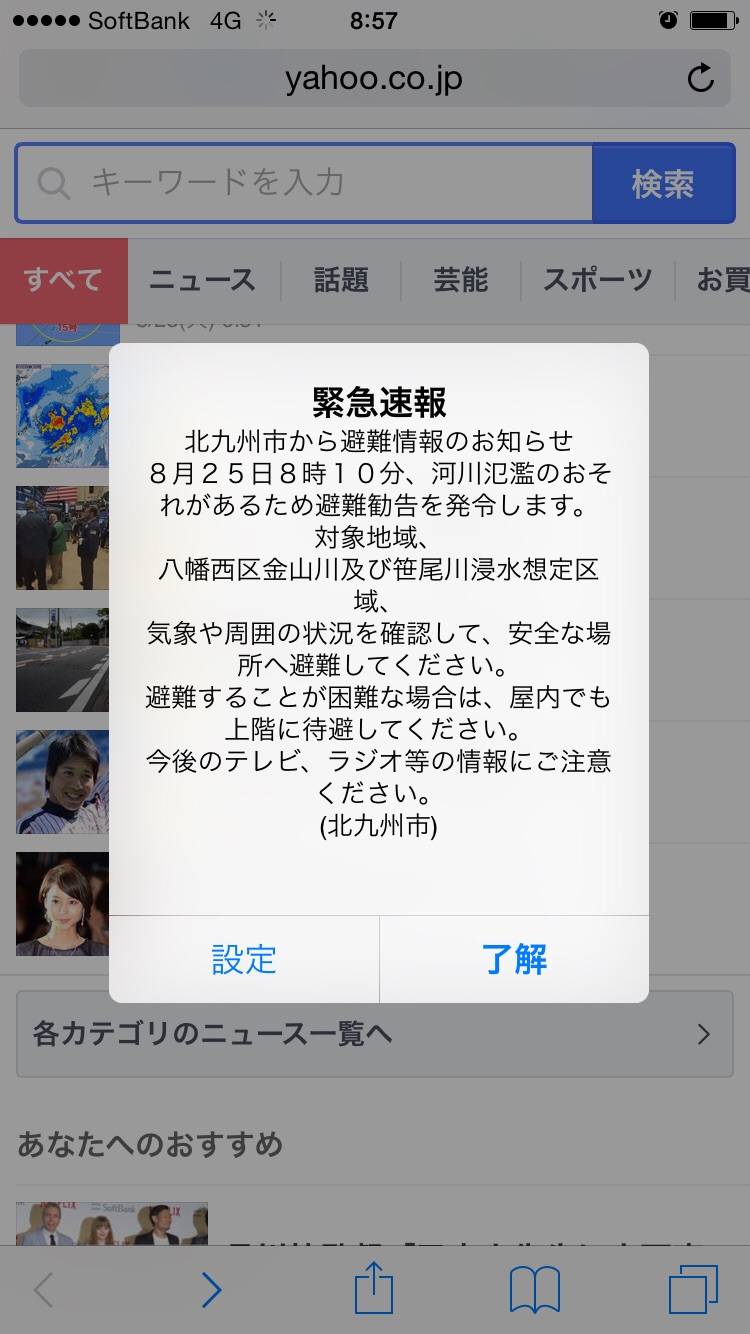This screenshot has height=1334, width=750.
Task: Select the 話題 tab
Action: click(x=341, y=280)
